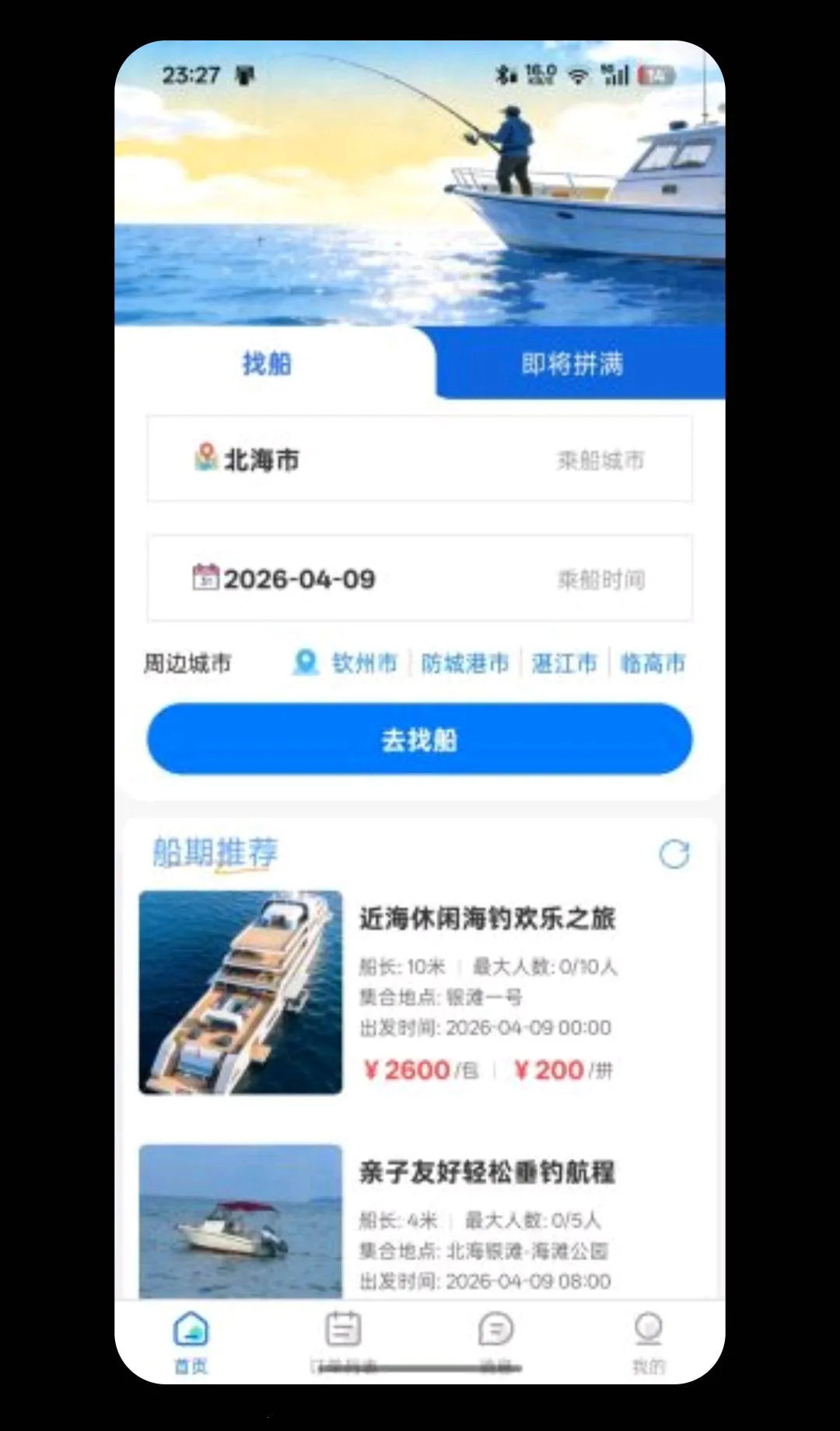Open the date picker showing 2026-04-09
This screenshot has height=1431, width=840.
tap(419, 578)
